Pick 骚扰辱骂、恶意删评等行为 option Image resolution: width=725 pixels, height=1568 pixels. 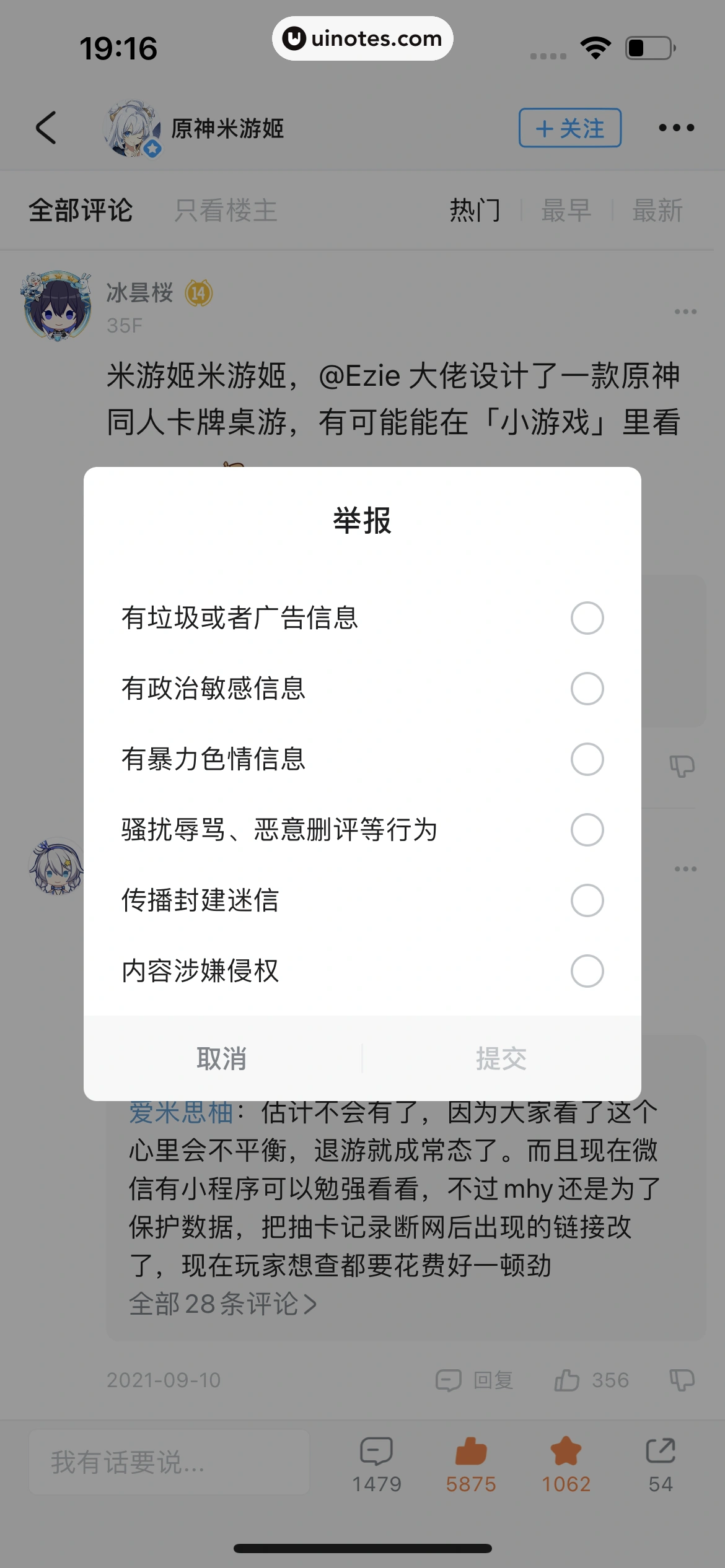coord(586,830)
